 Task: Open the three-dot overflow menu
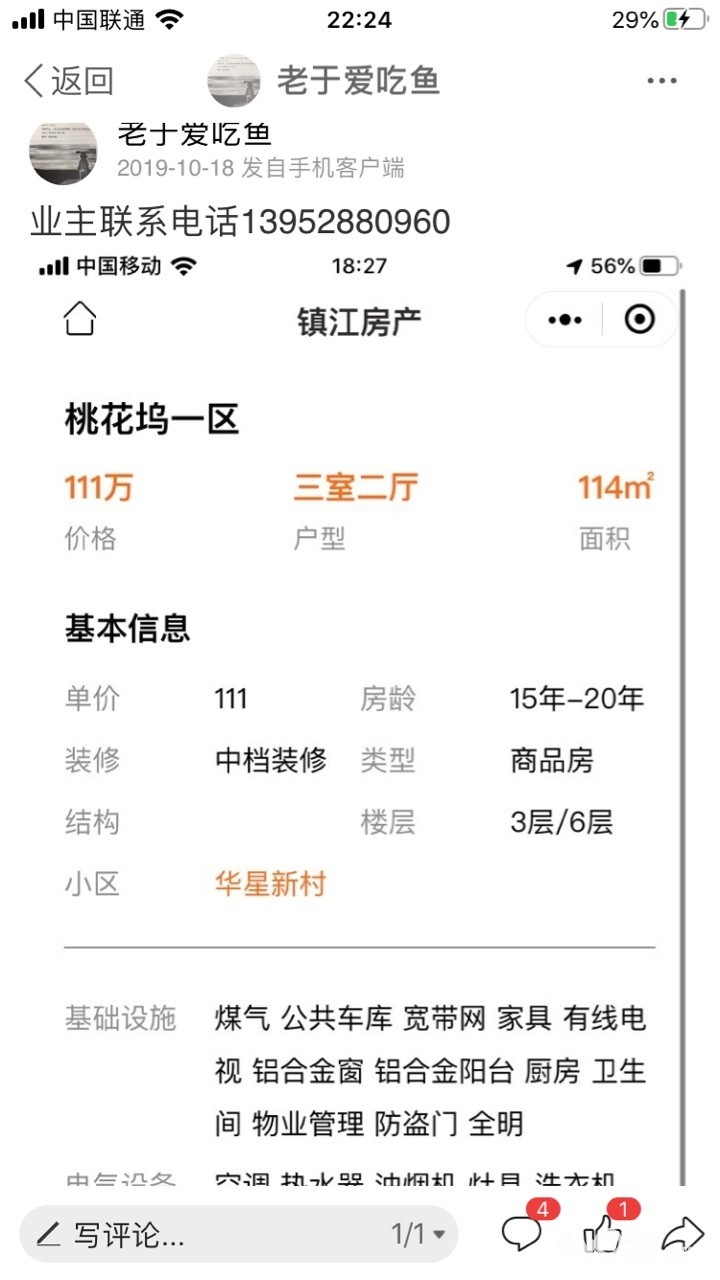click(662, 81)
